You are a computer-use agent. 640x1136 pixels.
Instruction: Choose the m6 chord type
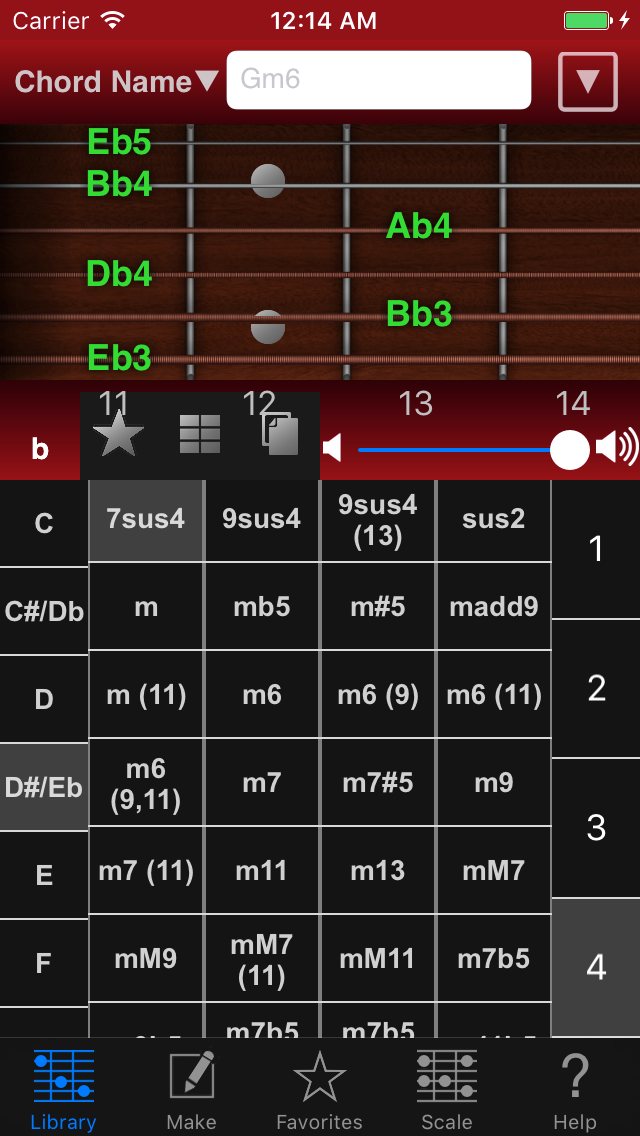[x=262, y=695]
